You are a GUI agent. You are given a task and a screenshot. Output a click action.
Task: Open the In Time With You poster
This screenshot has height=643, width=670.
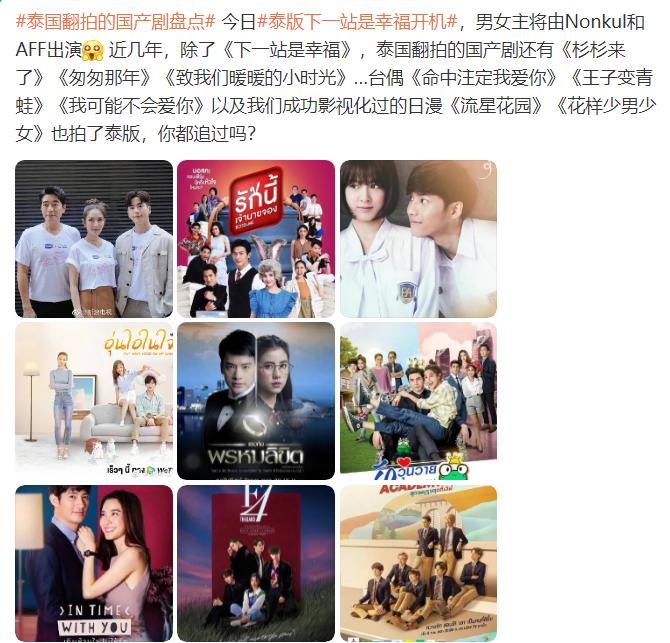[94, 563]
